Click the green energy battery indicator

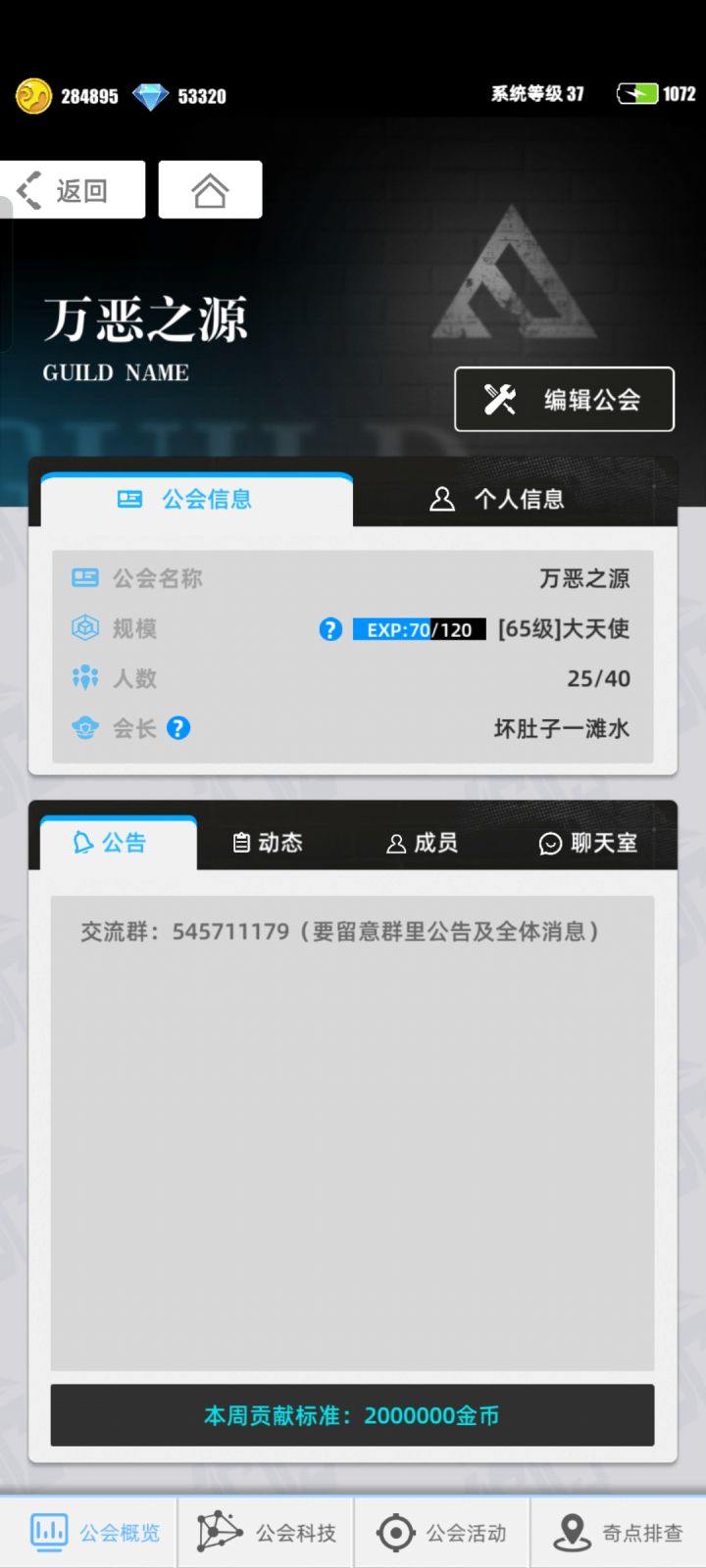pos(639,93)
